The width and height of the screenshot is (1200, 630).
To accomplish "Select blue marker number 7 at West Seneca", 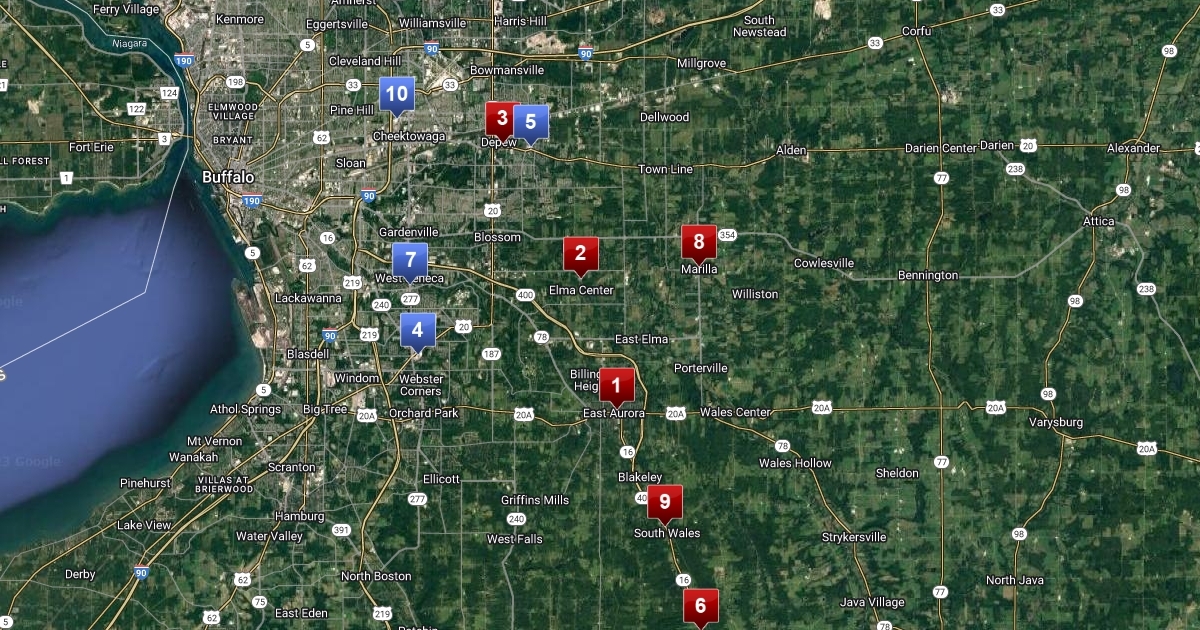I will click(x=410, y=260).
